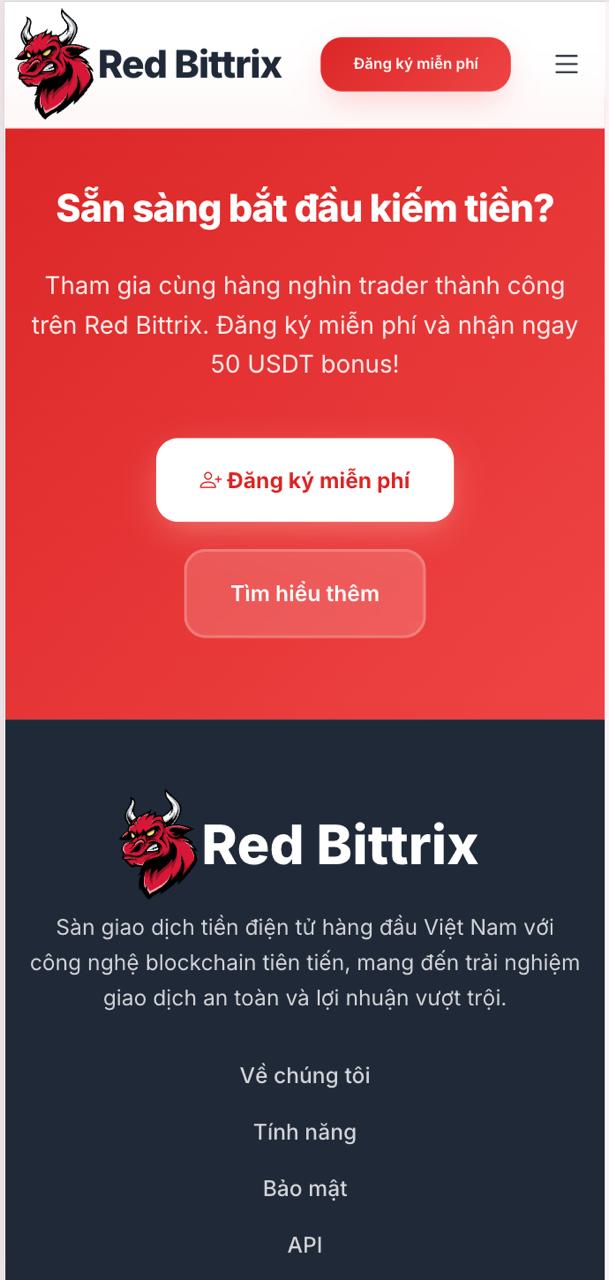Open the hamburger navigation menu

point(566,64)
